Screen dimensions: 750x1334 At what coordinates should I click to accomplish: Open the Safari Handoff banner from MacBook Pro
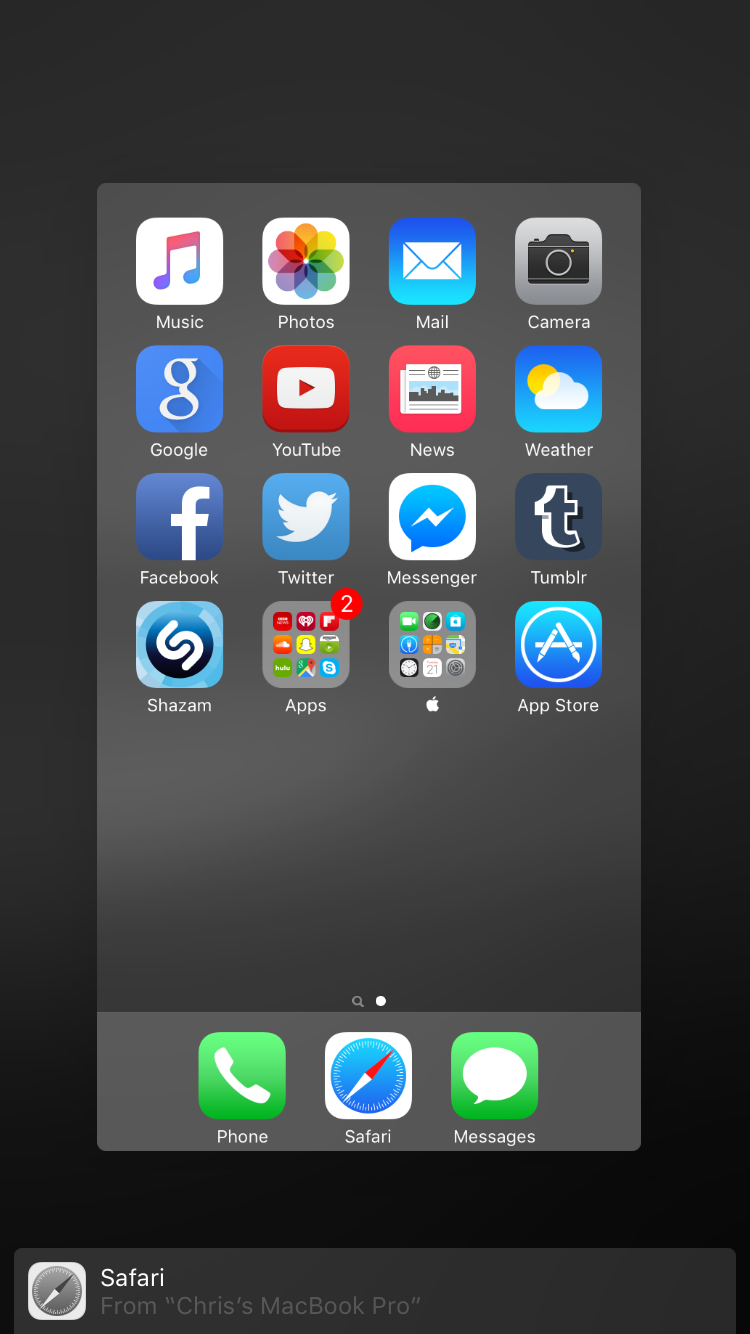pos(374,1290)
